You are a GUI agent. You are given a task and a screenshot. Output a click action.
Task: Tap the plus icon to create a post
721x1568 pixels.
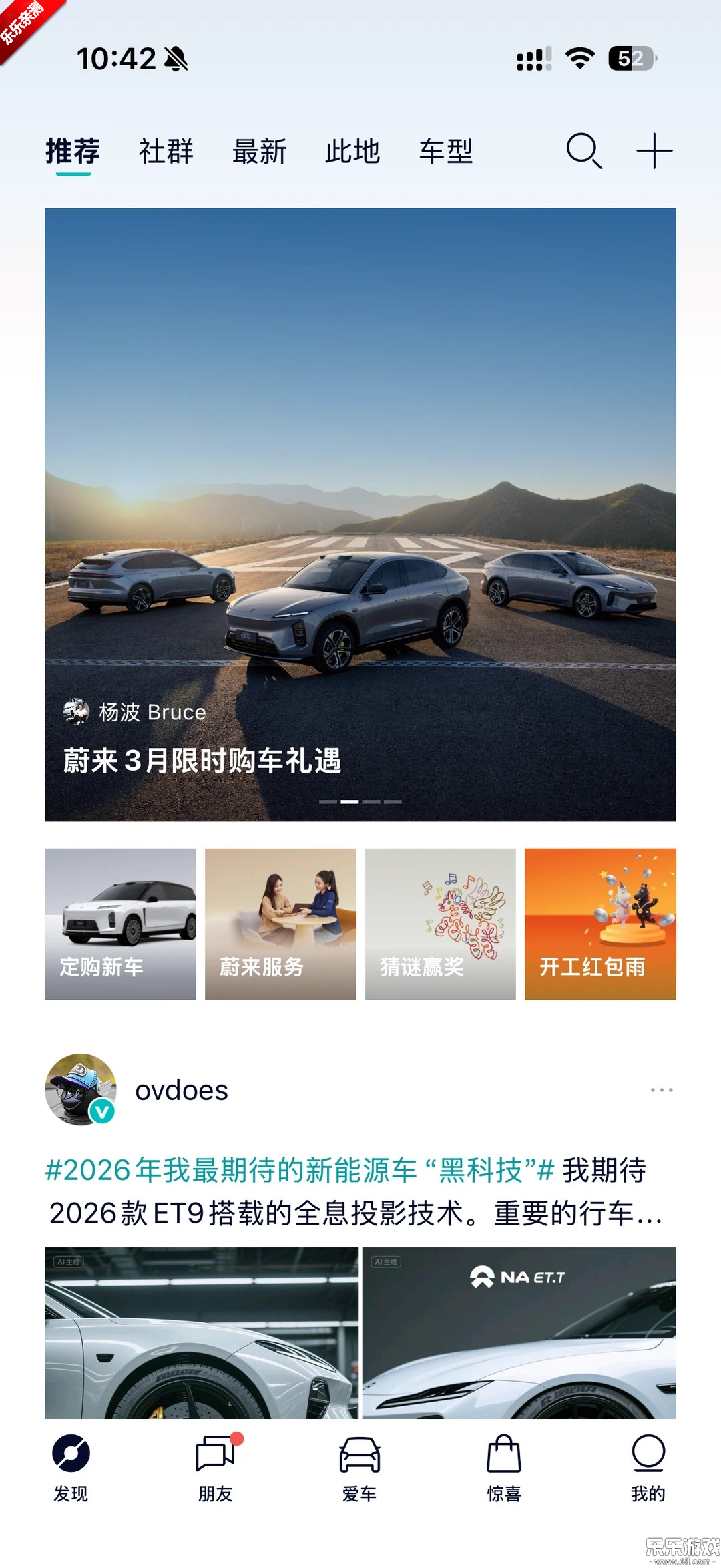point(656,152)
